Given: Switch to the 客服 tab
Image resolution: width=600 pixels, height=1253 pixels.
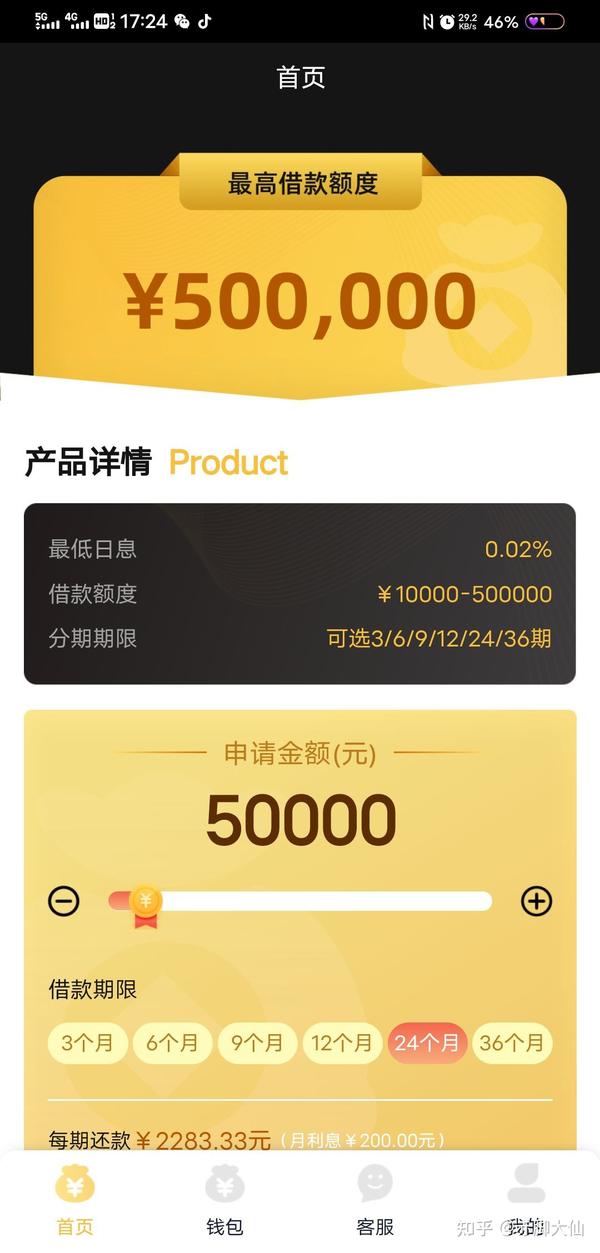Looking at the screenshot, I should pyautogui.click(x=375, y=1200).
